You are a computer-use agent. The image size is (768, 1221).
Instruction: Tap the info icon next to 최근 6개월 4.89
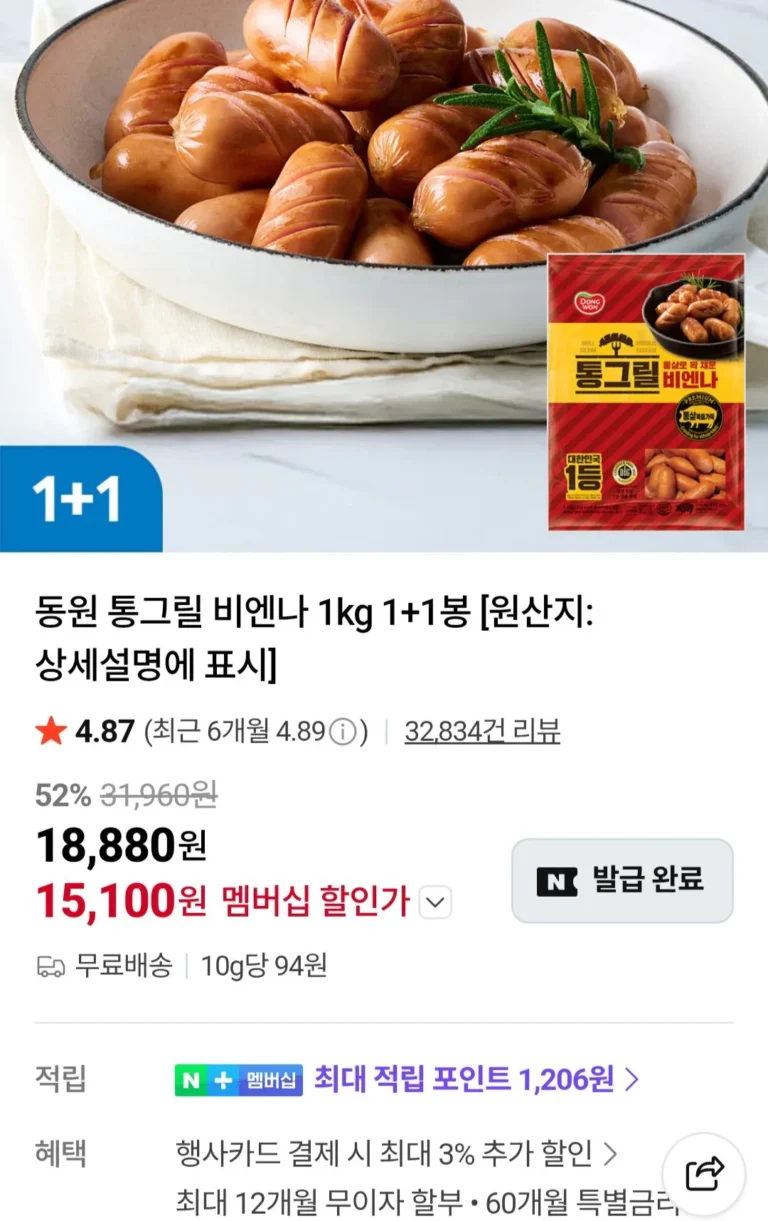pyautogui.click(x=343, y=732)
